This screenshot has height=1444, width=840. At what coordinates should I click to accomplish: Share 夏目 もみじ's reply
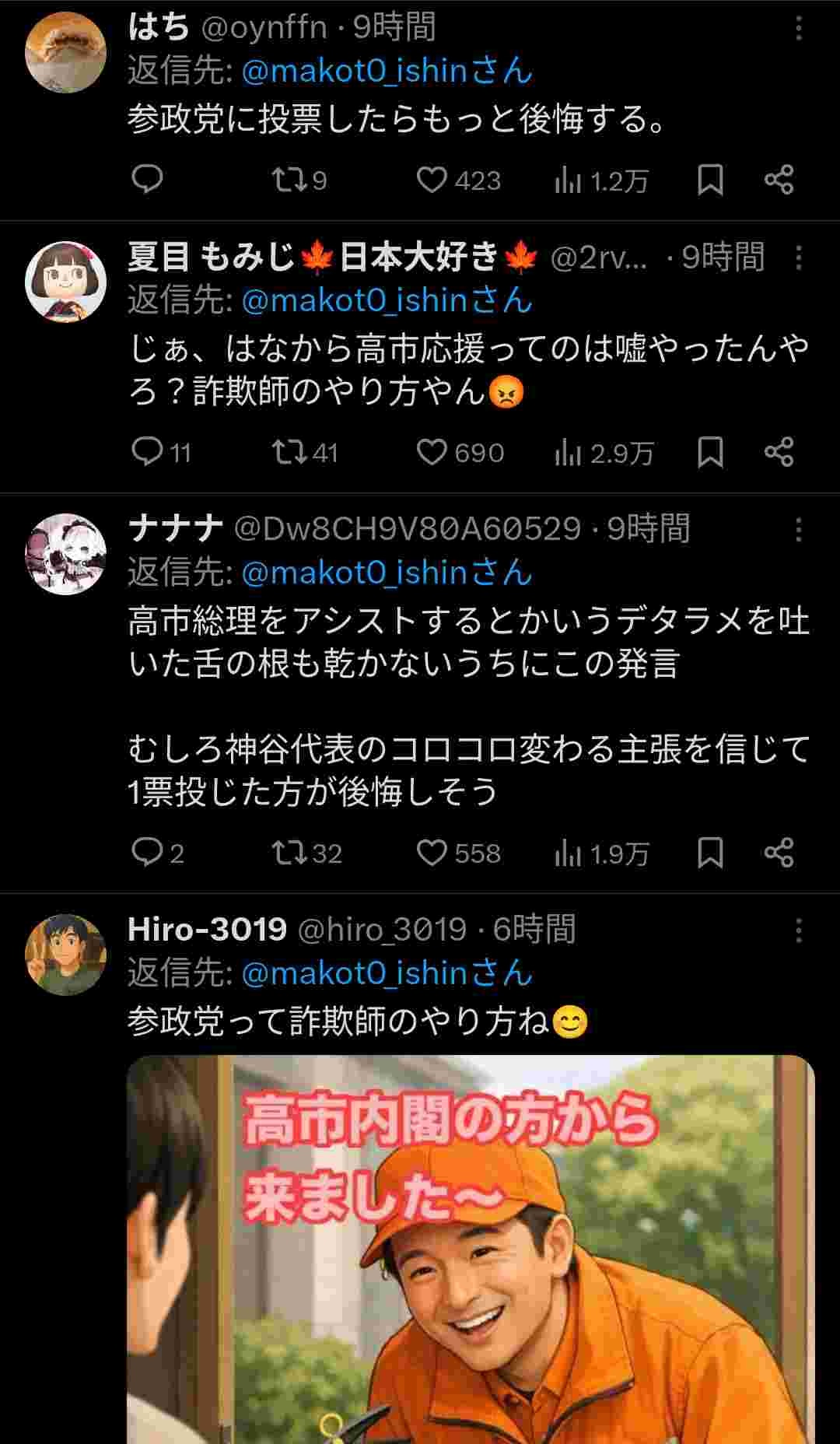pos(779,451)
